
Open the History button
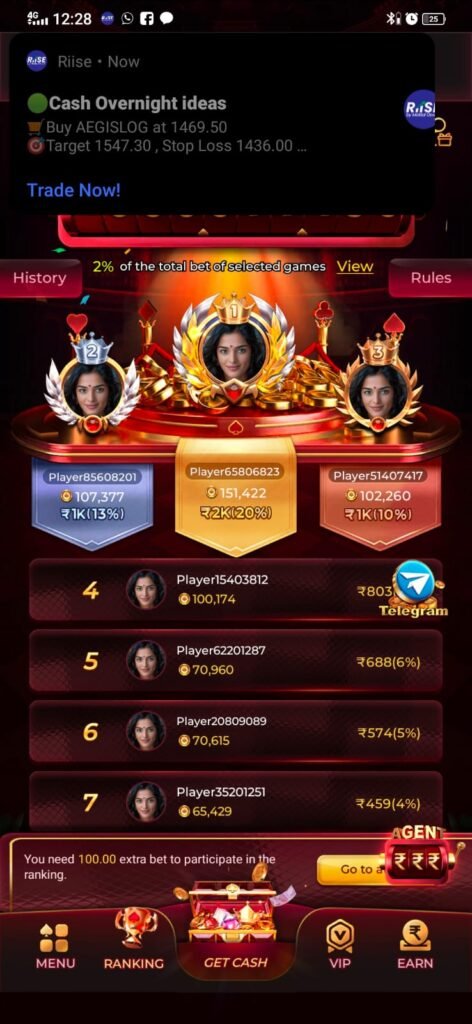[40, 278]
